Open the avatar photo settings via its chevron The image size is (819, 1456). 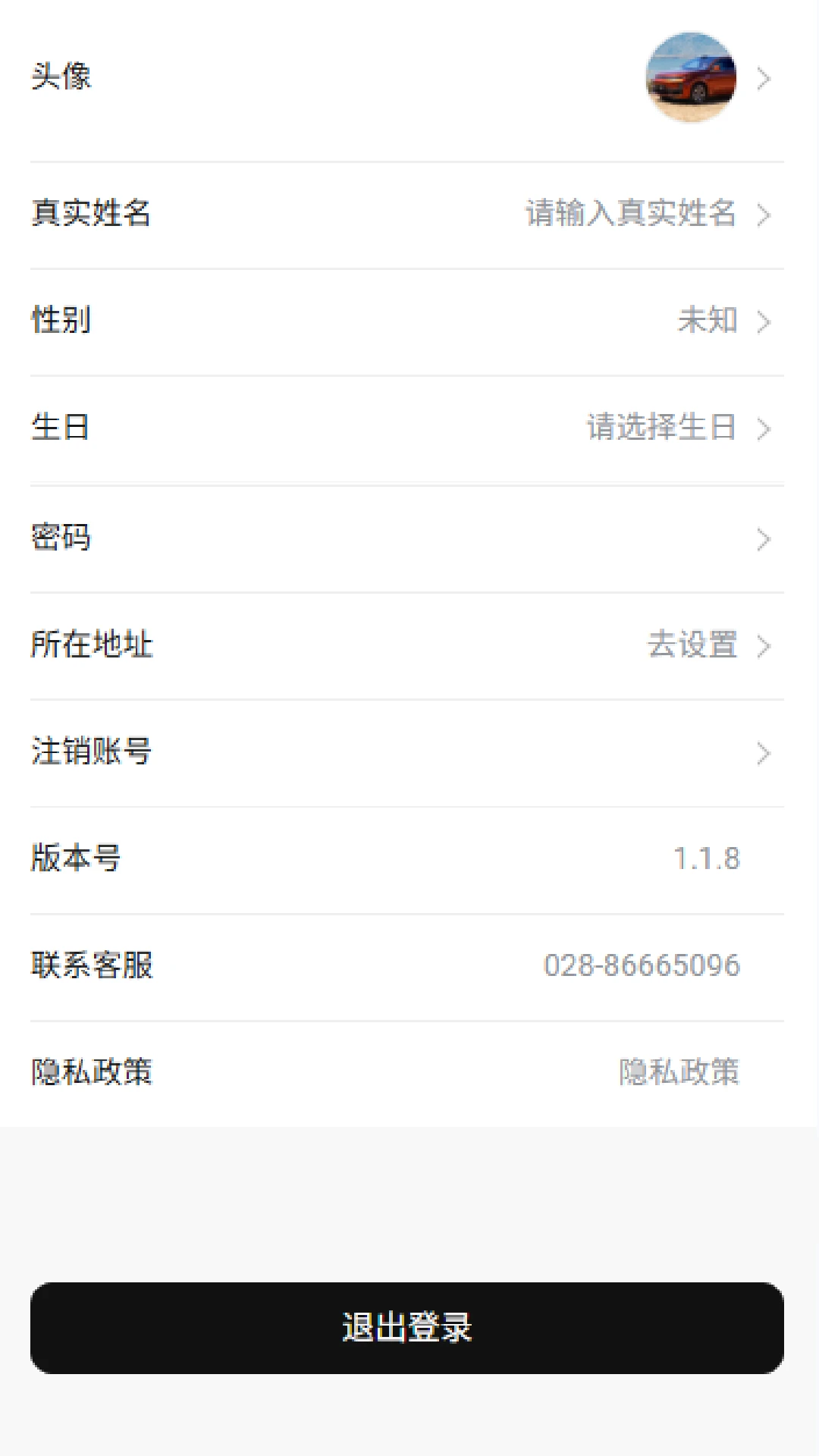point(763,80)
